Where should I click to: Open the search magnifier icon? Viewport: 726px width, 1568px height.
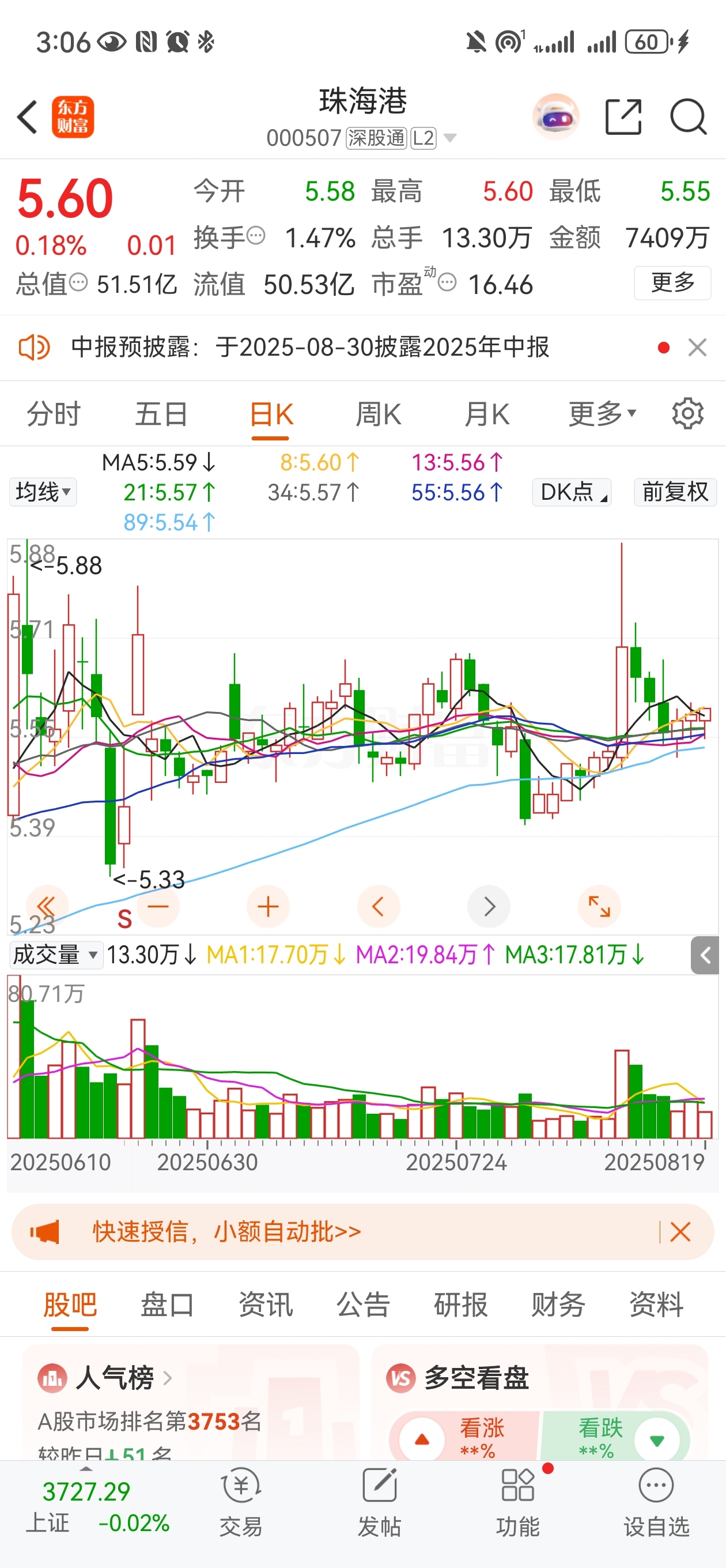click(687, 116)
